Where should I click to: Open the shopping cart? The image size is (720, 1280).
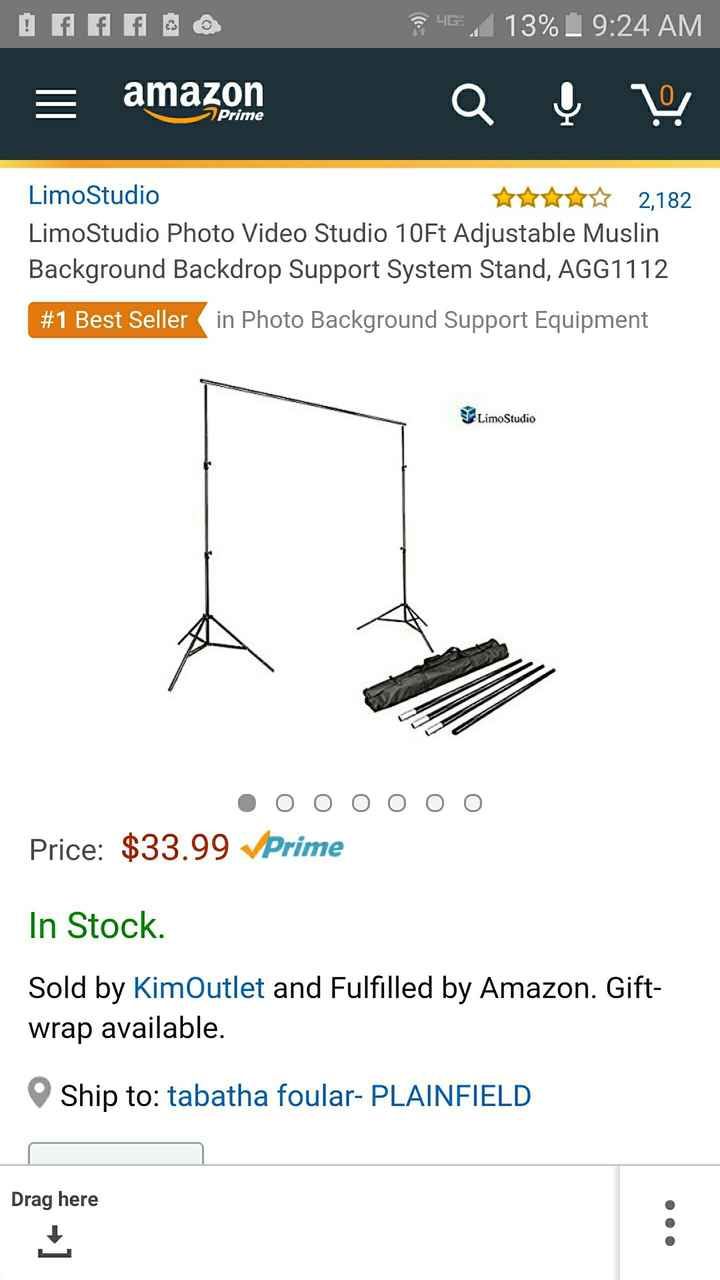pyautogui.click(x=660, y=103)
